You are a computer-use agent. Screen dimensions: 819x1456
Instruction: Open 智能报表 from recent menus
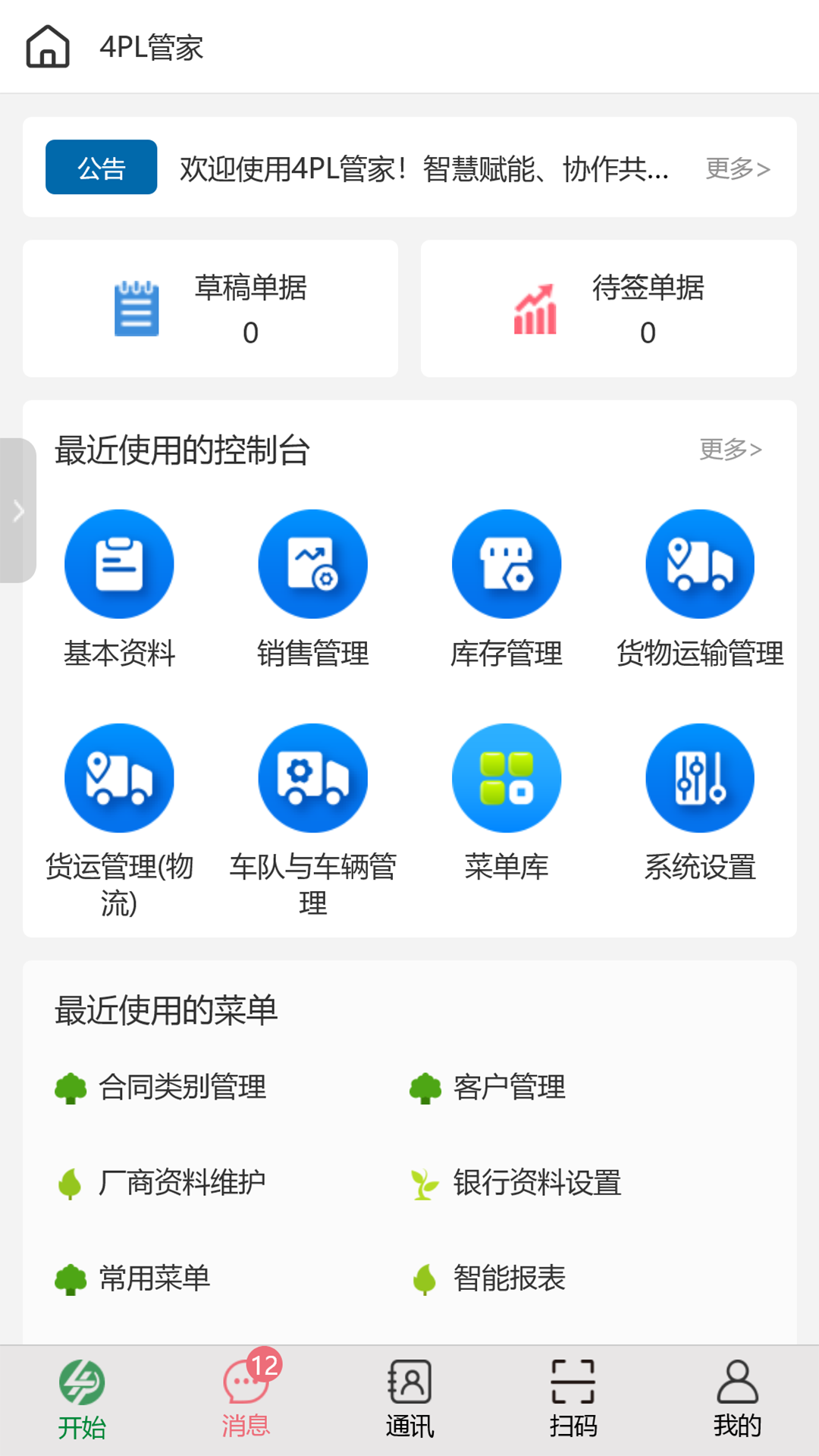click(x=508, y=1279)
